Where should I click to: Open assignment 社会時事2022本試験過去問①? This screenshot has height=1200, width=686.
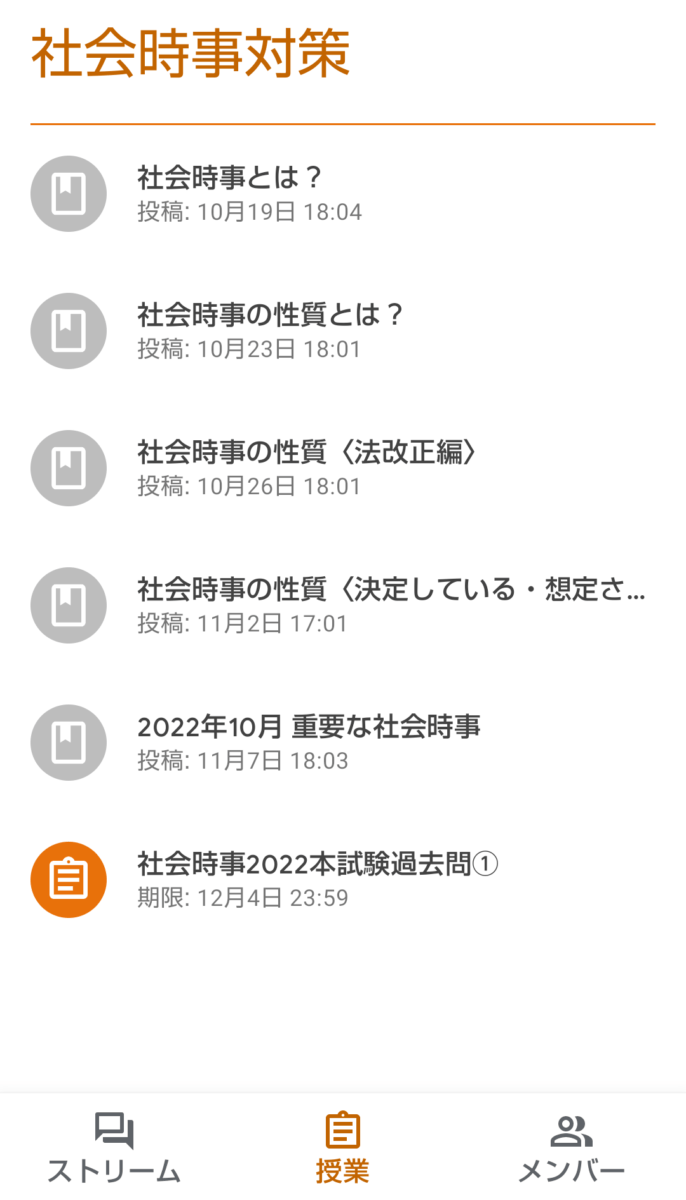[x=343, y=879]
